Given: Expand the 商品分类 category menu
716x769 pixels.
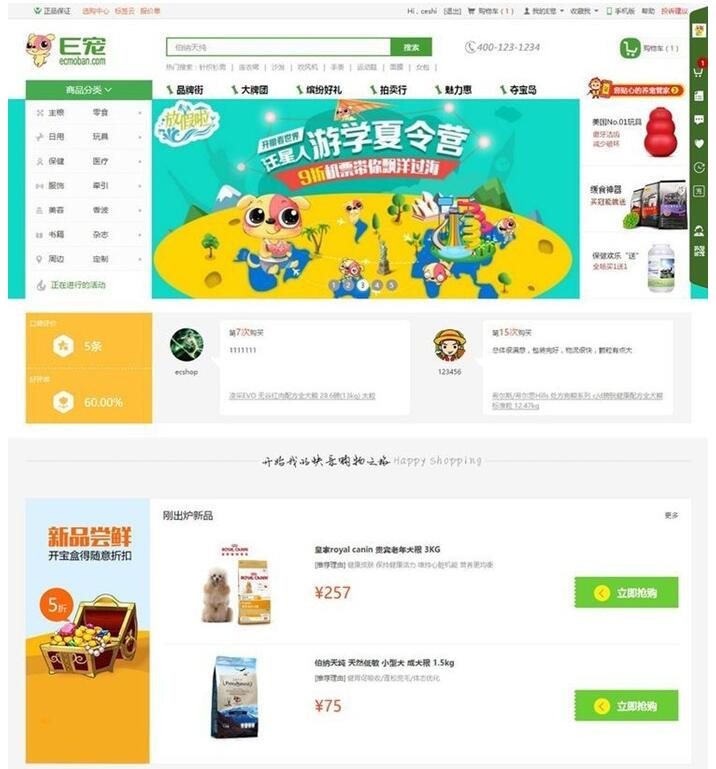Looking at the screenshot, I should 88,90.
